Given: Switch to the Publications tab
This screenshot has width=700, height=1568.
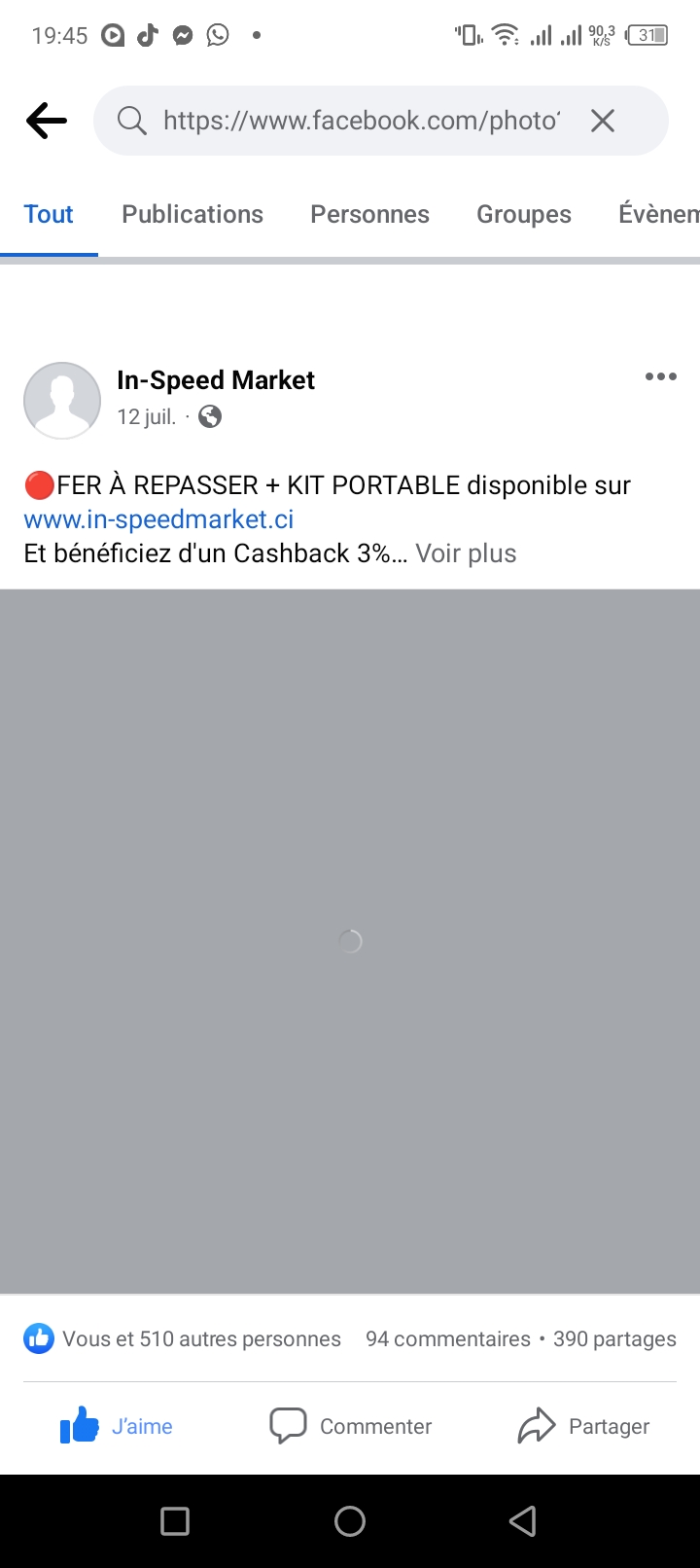Looking at the screenshot, I should pyautogui.click(x=192, y=214).
